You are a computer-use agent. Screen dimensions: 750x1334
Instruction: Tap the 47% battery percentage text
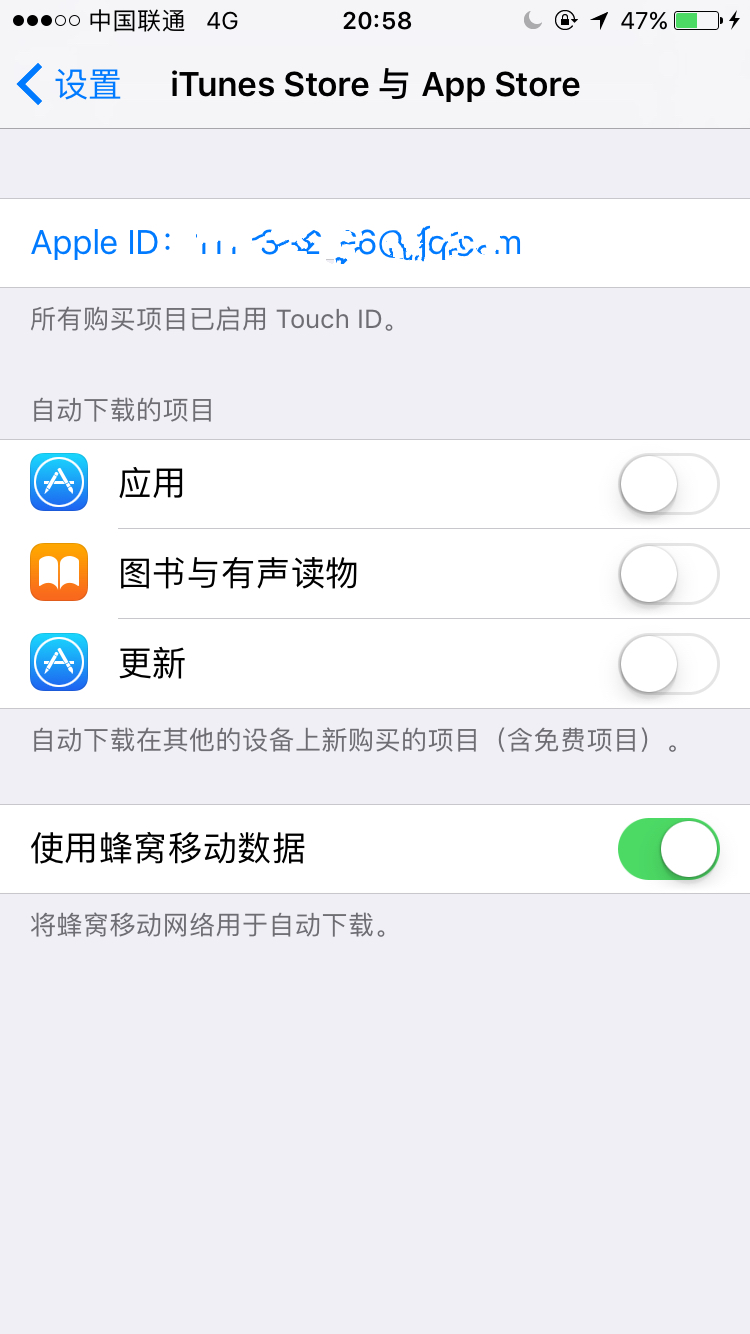point(646,20)
